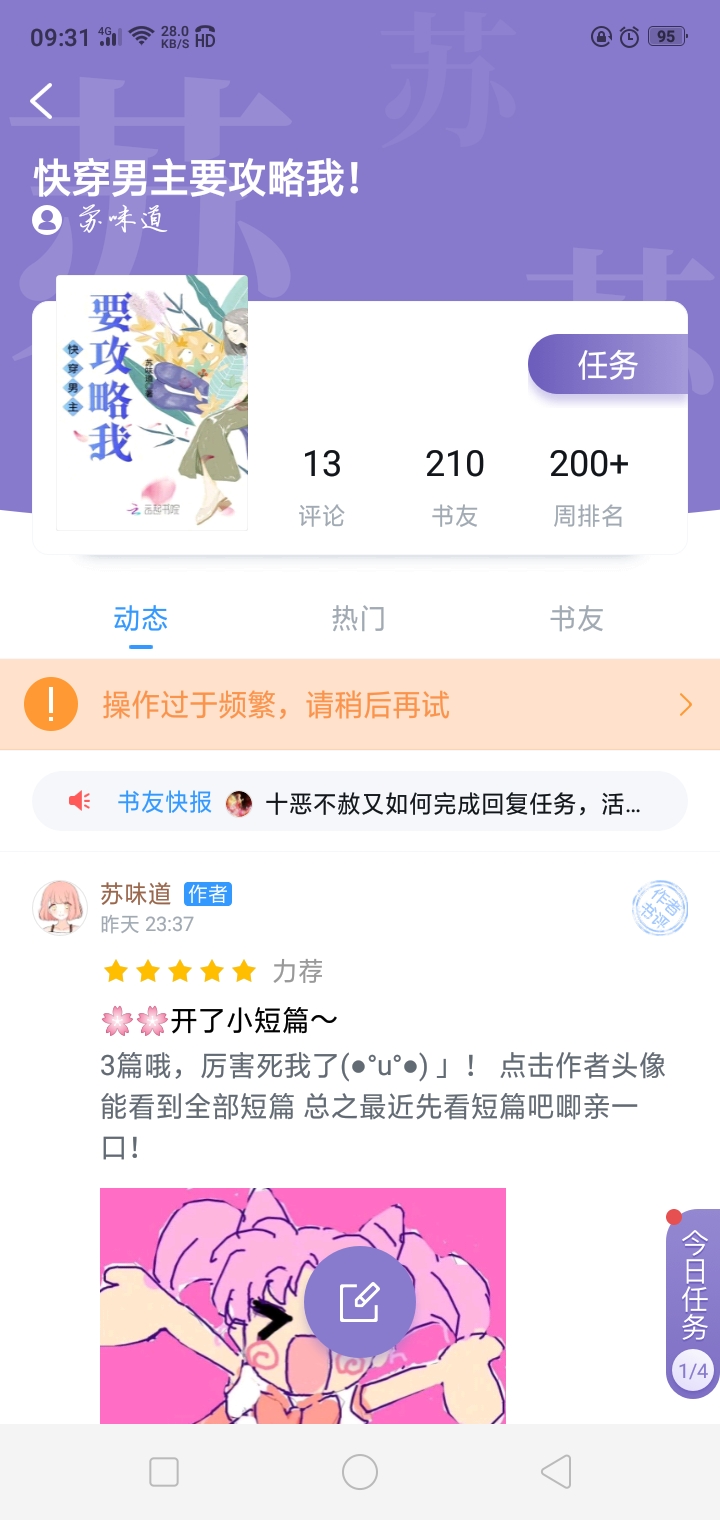Open the 书友快报 announcement bar
720x1520 pixels.
point(360,802)
